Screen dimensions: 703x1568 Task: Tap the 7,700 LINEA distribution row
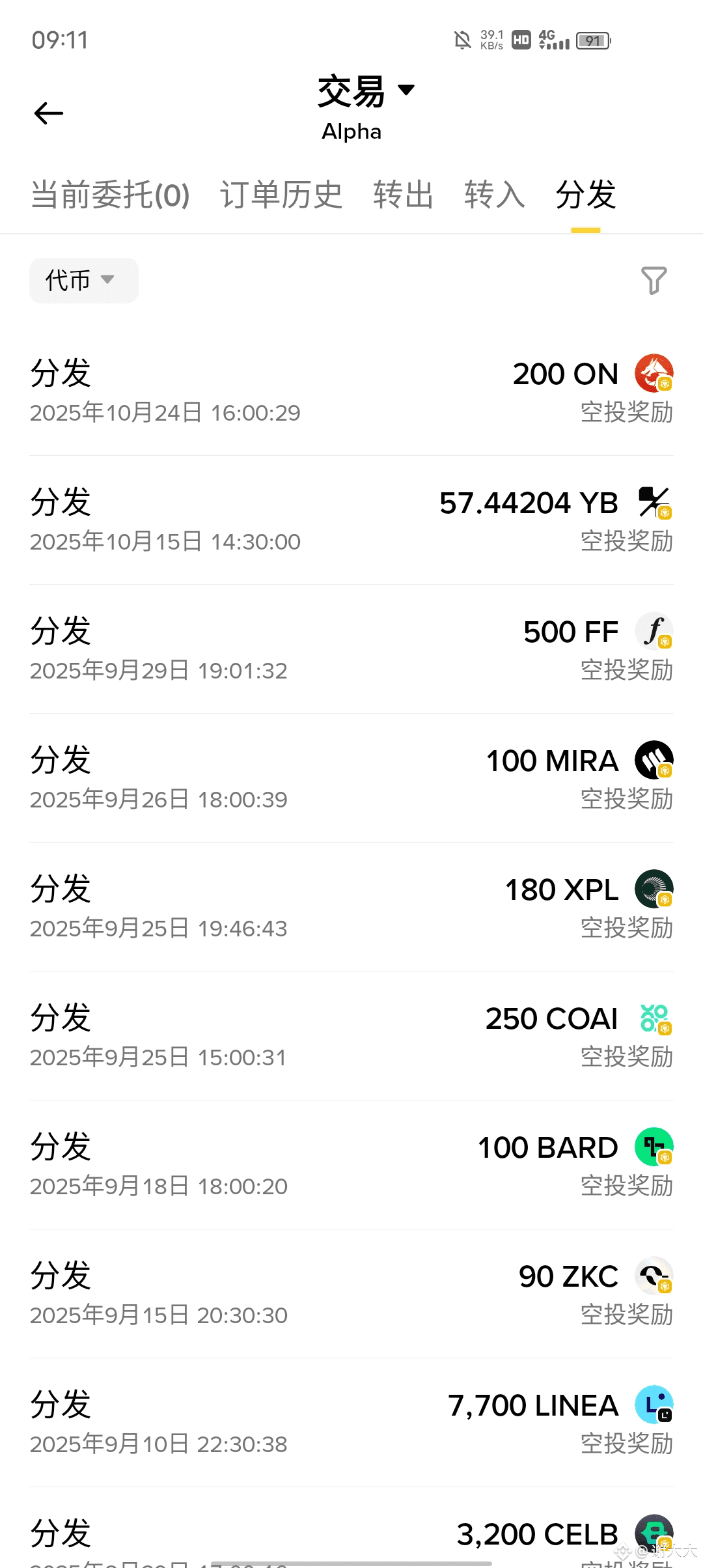click(351, 1423)
